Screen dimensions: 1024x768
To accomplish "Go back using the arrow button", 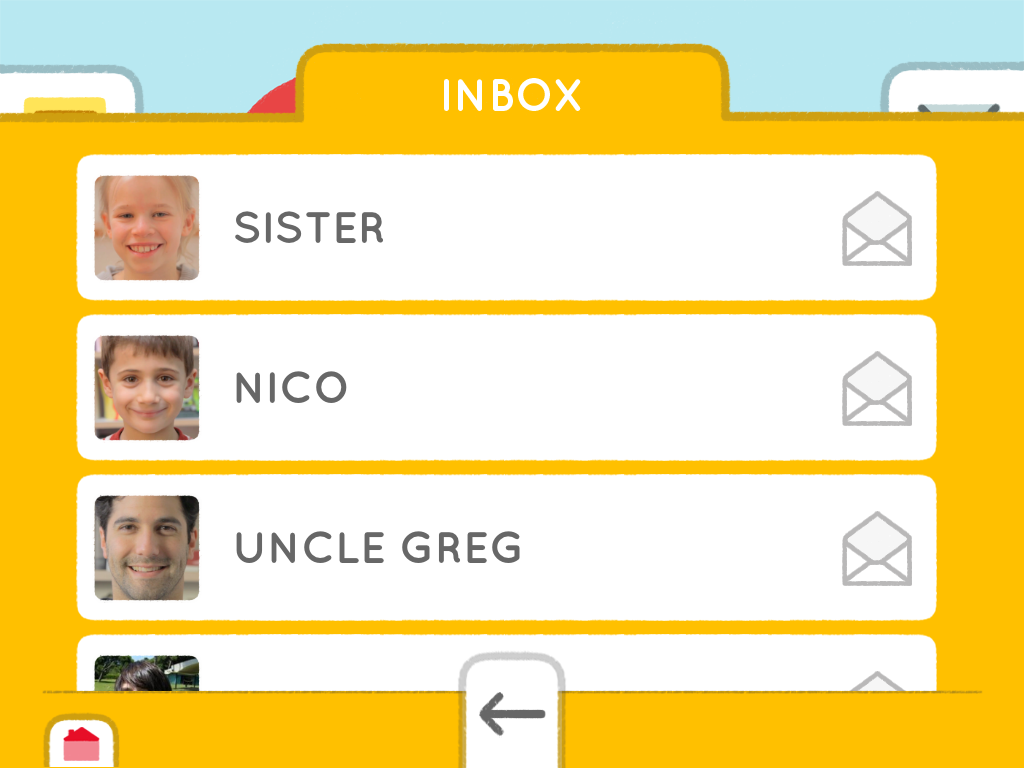I will pyautogui.click(x=512, y=714).
